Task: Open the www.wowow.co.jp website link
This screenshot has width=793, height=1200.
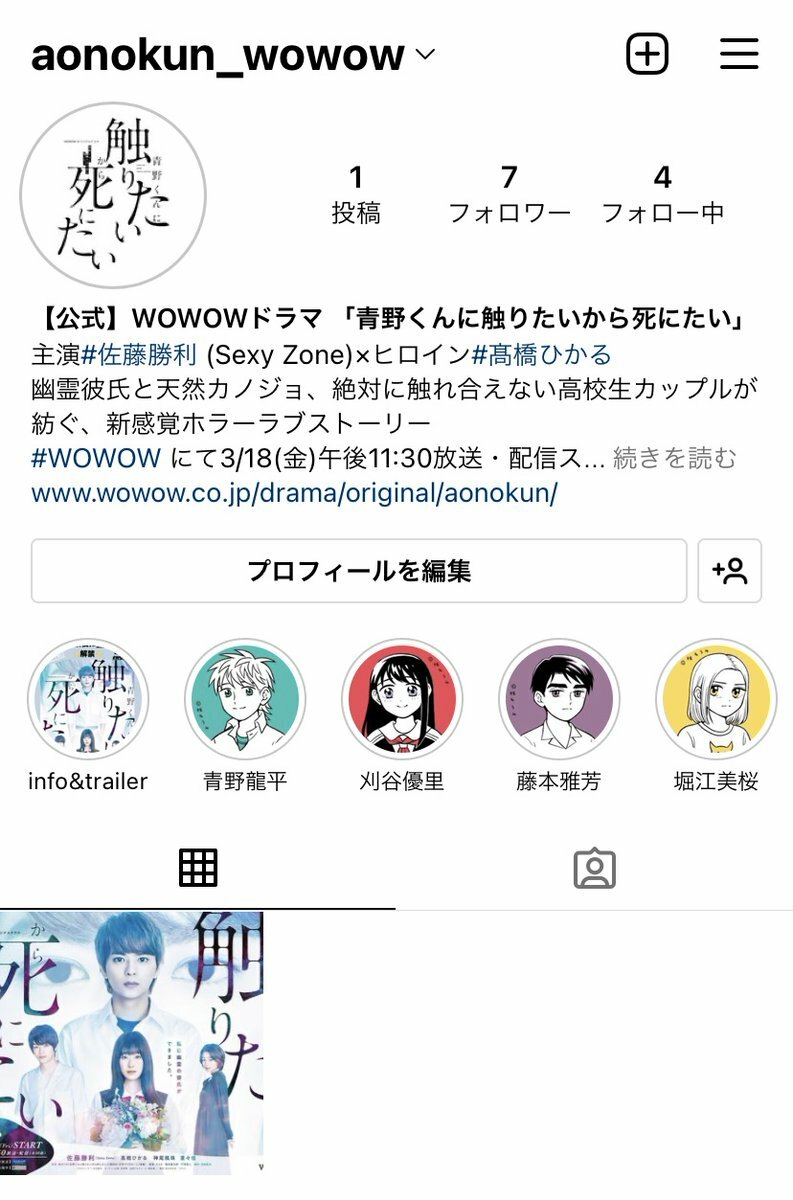Action: (x=294, y=493)
